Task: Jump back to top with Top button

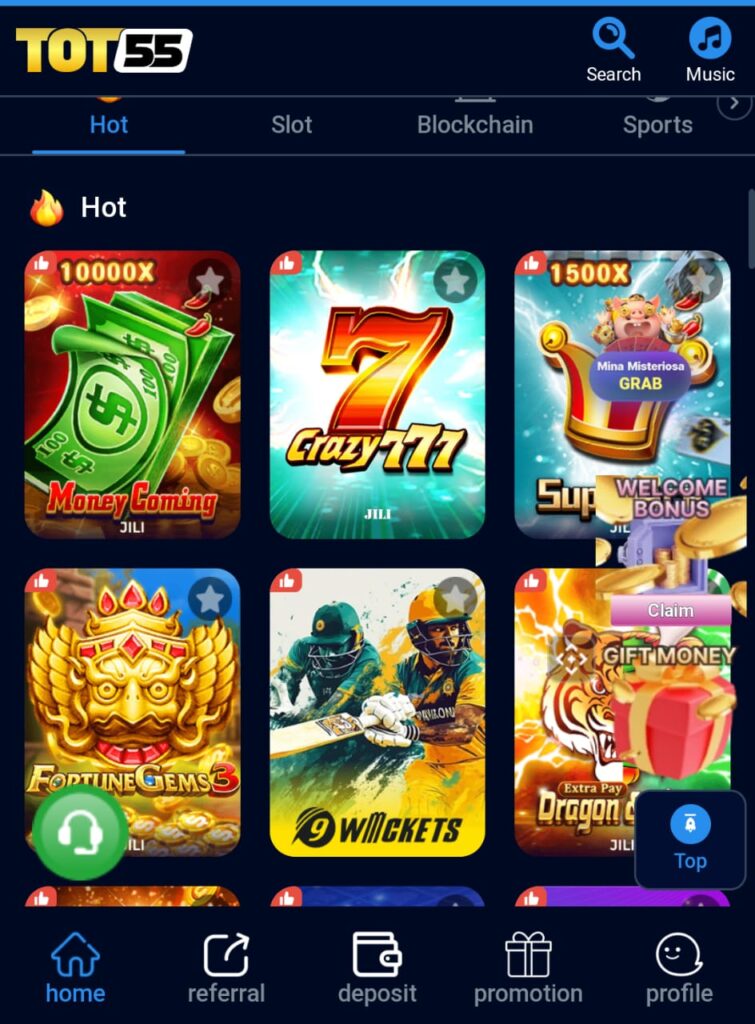Action: (690, 840)
